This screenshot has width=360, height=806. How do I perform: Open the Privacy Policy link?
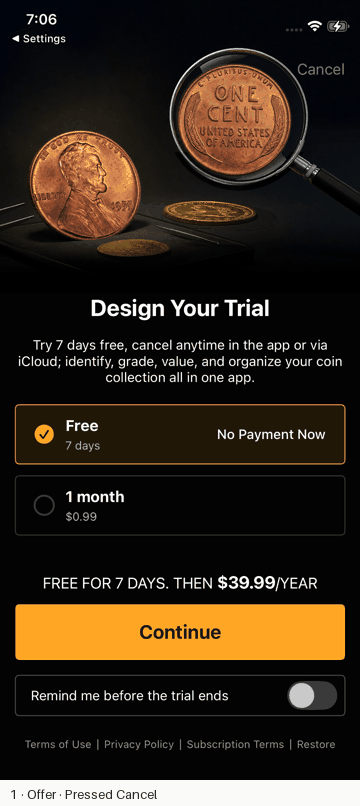coord(139,744)
